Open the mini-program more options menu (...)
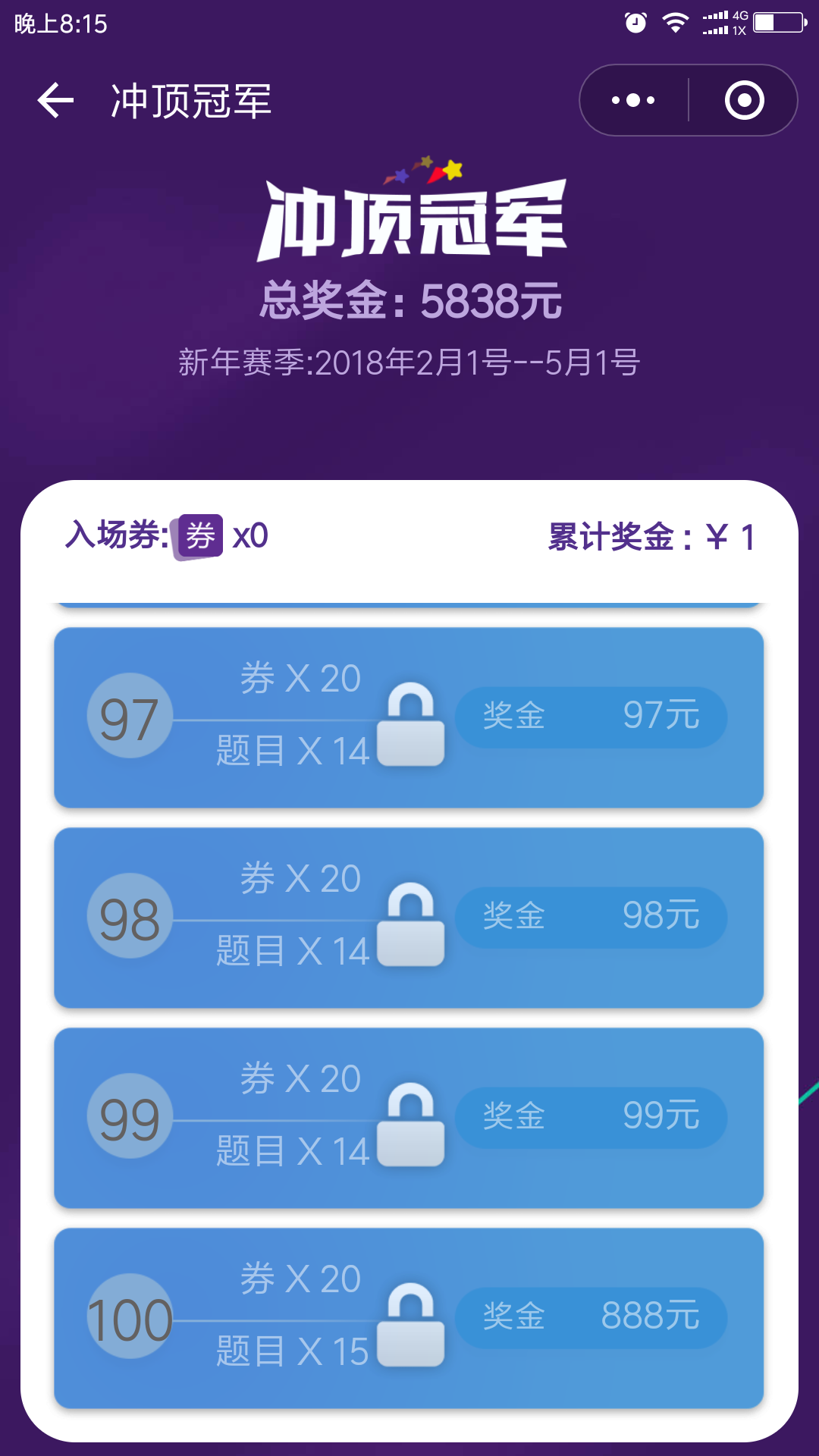 pyautogui.click(x=634, y=99)
